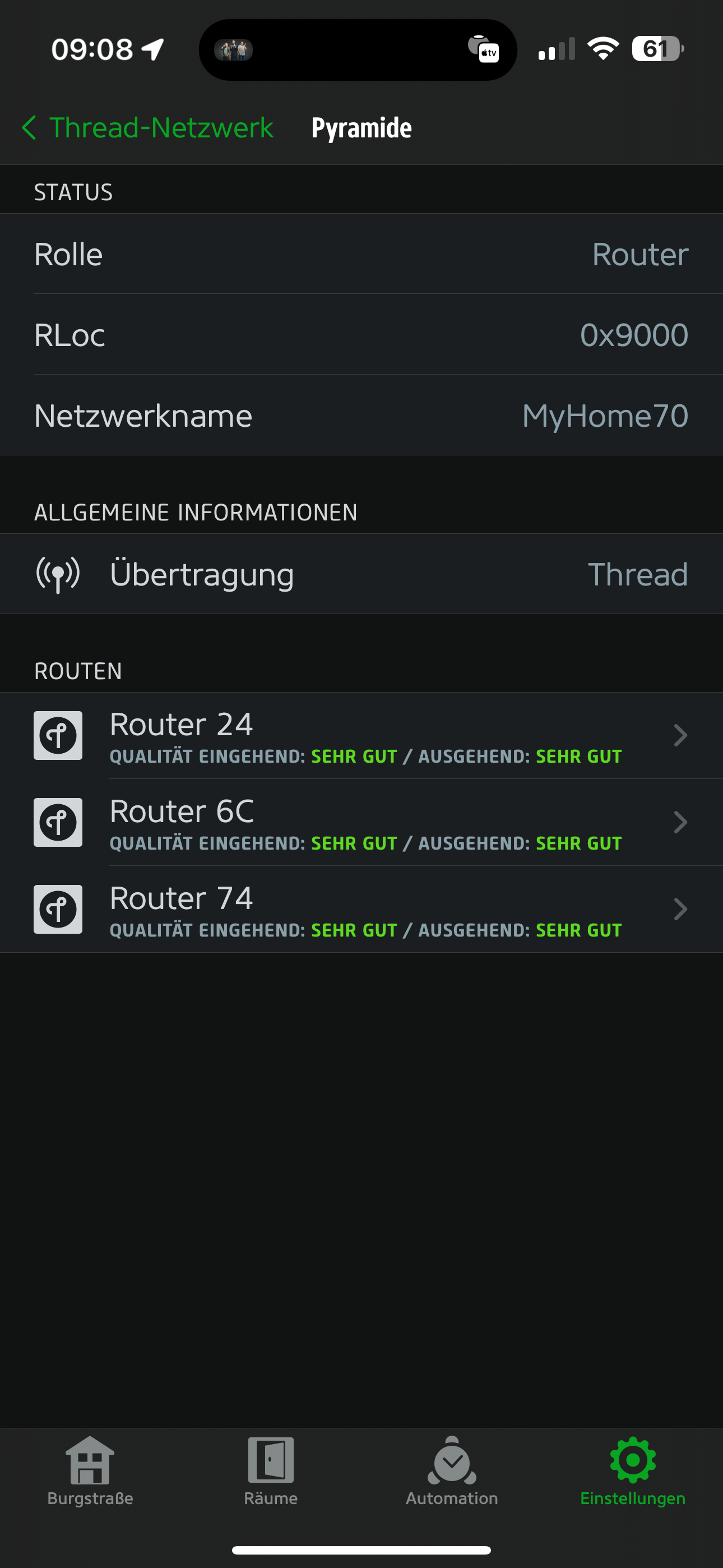Open Router 74 route details

point(361,910)
